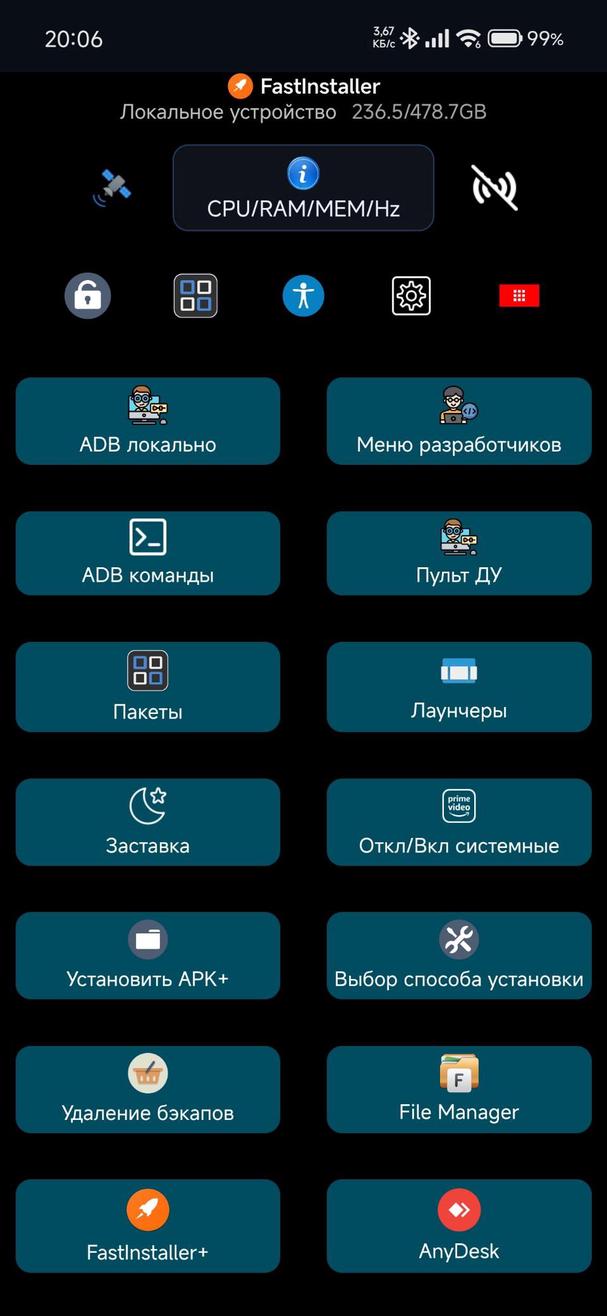Launch File Manager
Image resolution: width=607 pixels, height=1316 pixels.
(459, 1089)
